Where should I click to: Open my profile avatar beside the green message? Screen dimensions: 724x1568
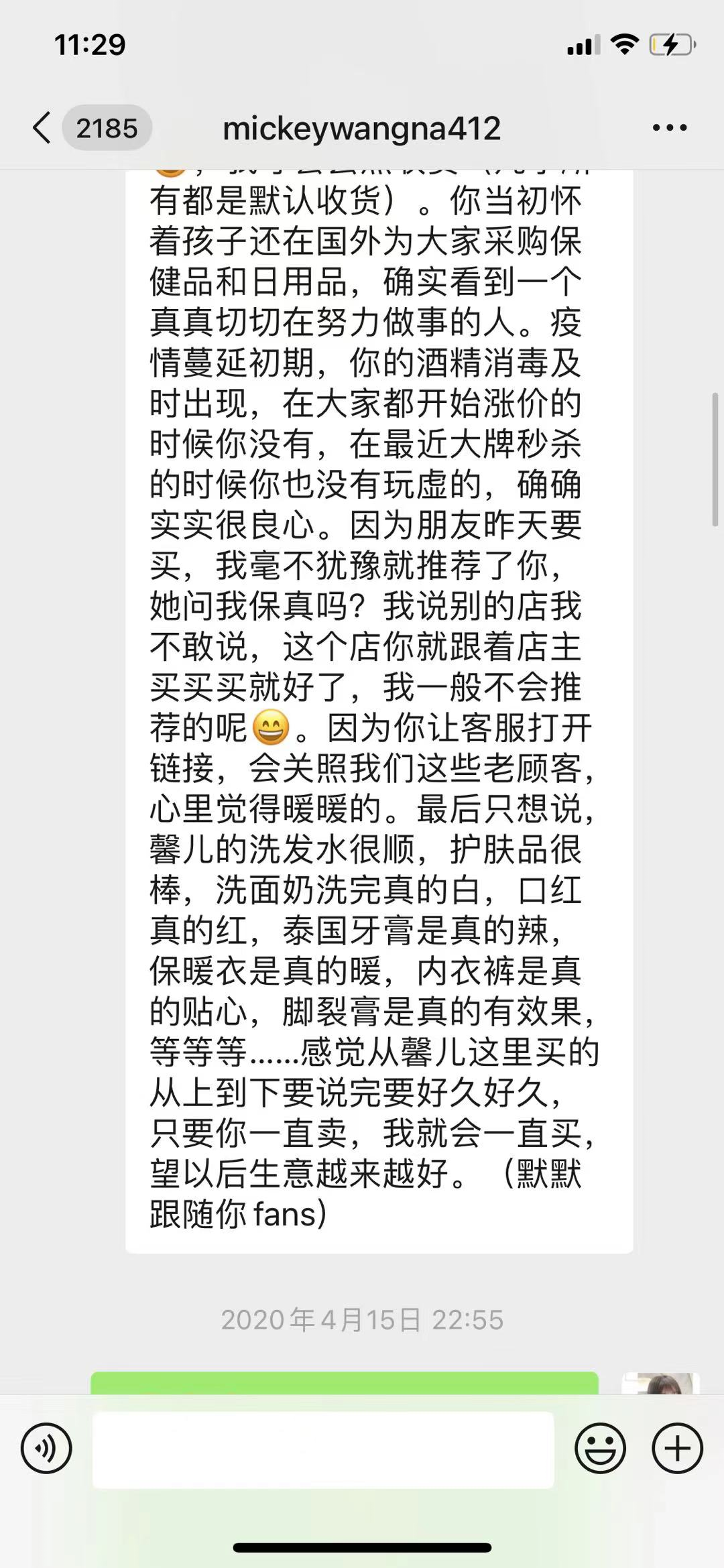(661, 1383)
